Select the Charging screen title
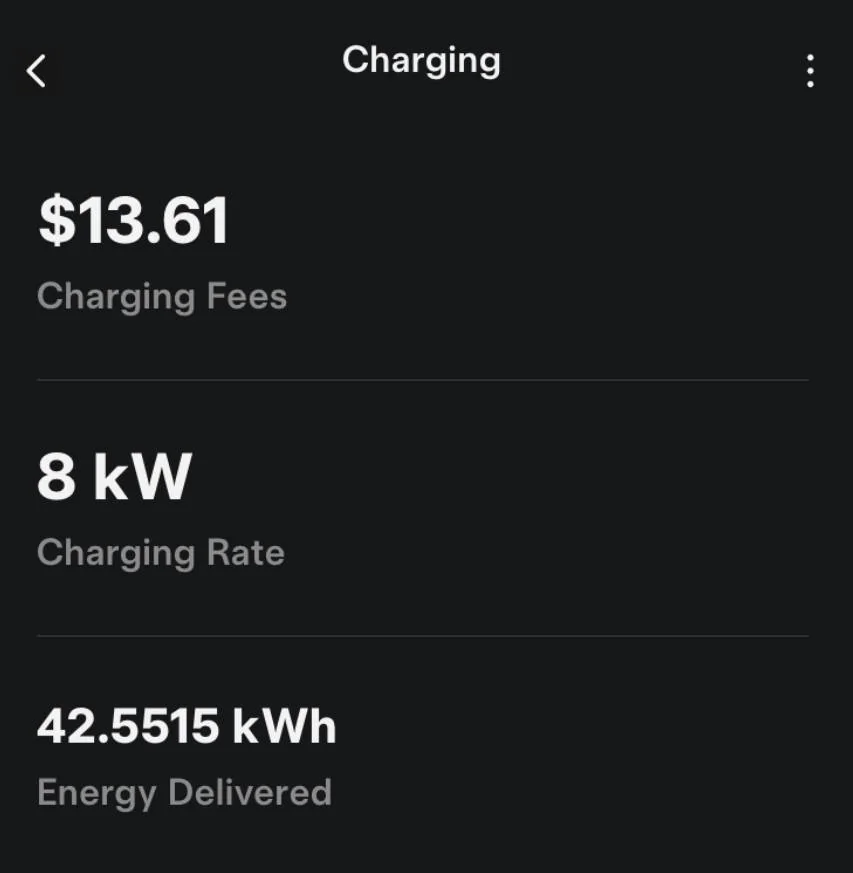This screenshot has width=853, height=873. (x=421, y=61)
